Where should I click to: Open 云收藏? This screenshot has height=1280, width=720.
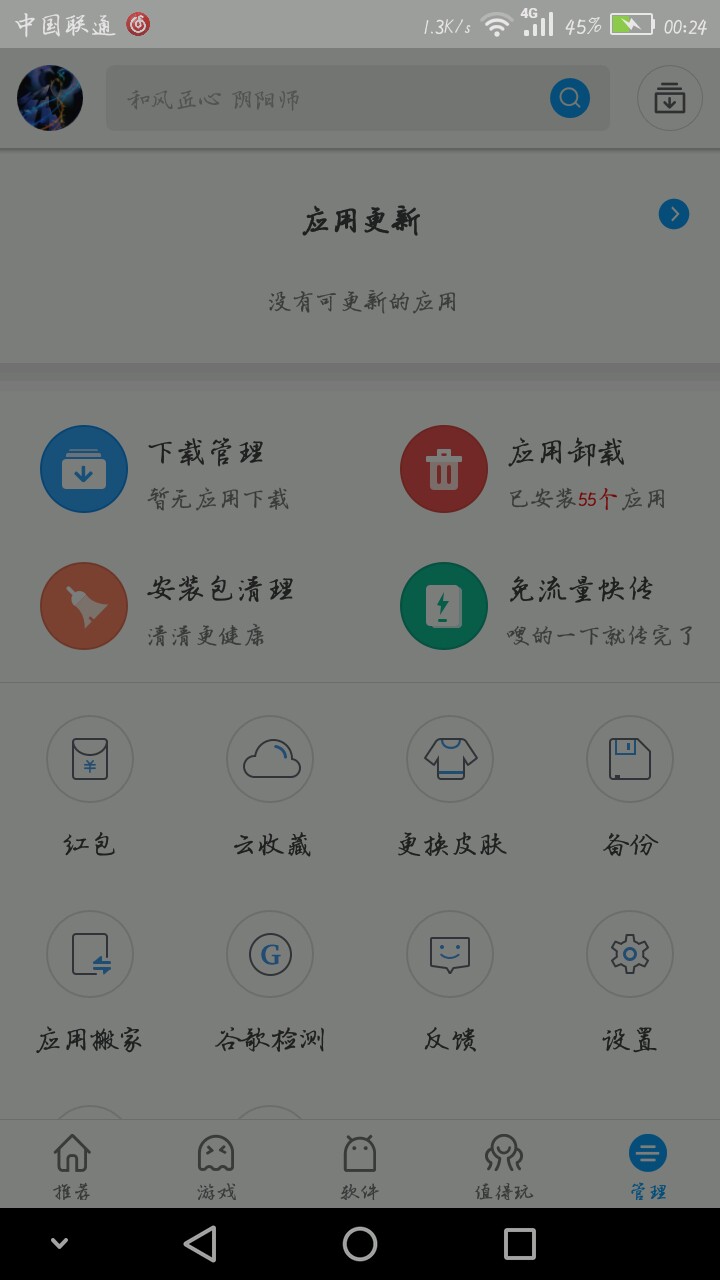tap(270, 760)
